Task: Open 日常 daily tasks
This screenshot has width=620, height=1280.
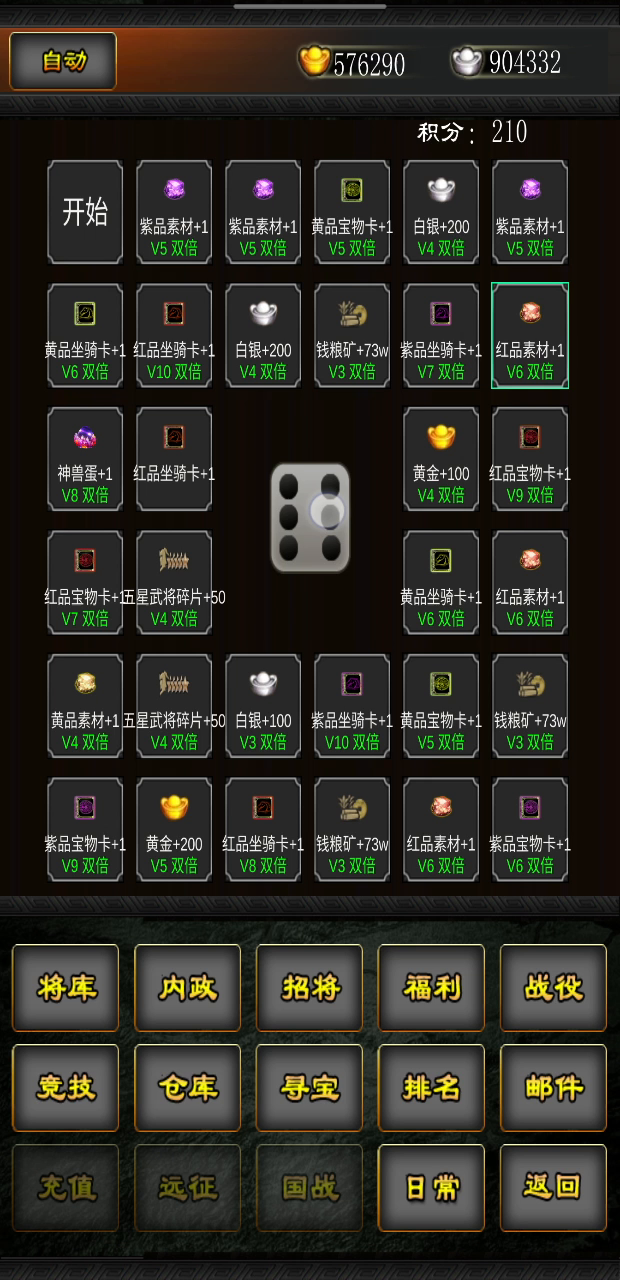Action: point(432,1188)
